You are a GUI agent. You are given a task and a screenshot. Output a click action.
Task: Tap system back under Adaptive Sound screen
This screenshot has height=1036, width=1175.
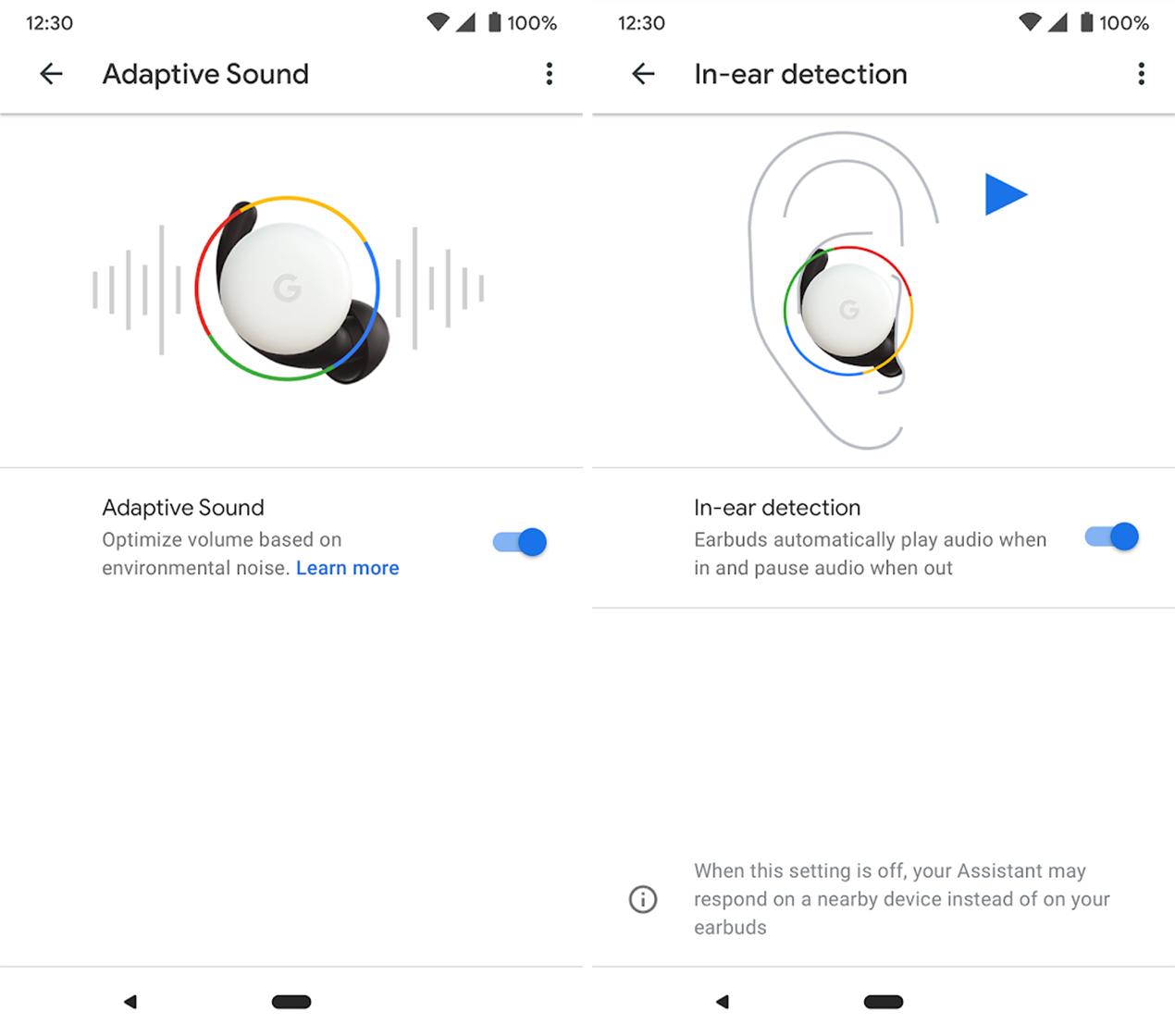(x=130, y=1002)
